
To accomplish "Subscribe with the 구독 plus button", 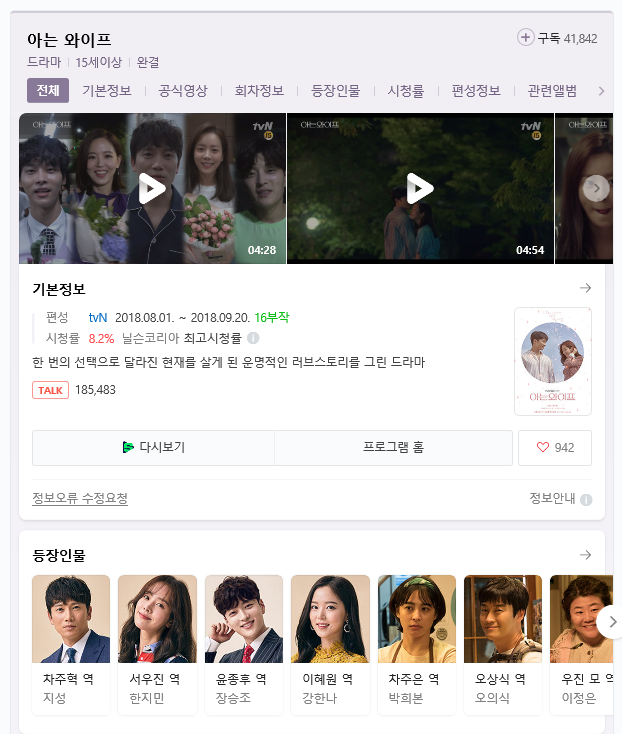I will pos(526,38).
